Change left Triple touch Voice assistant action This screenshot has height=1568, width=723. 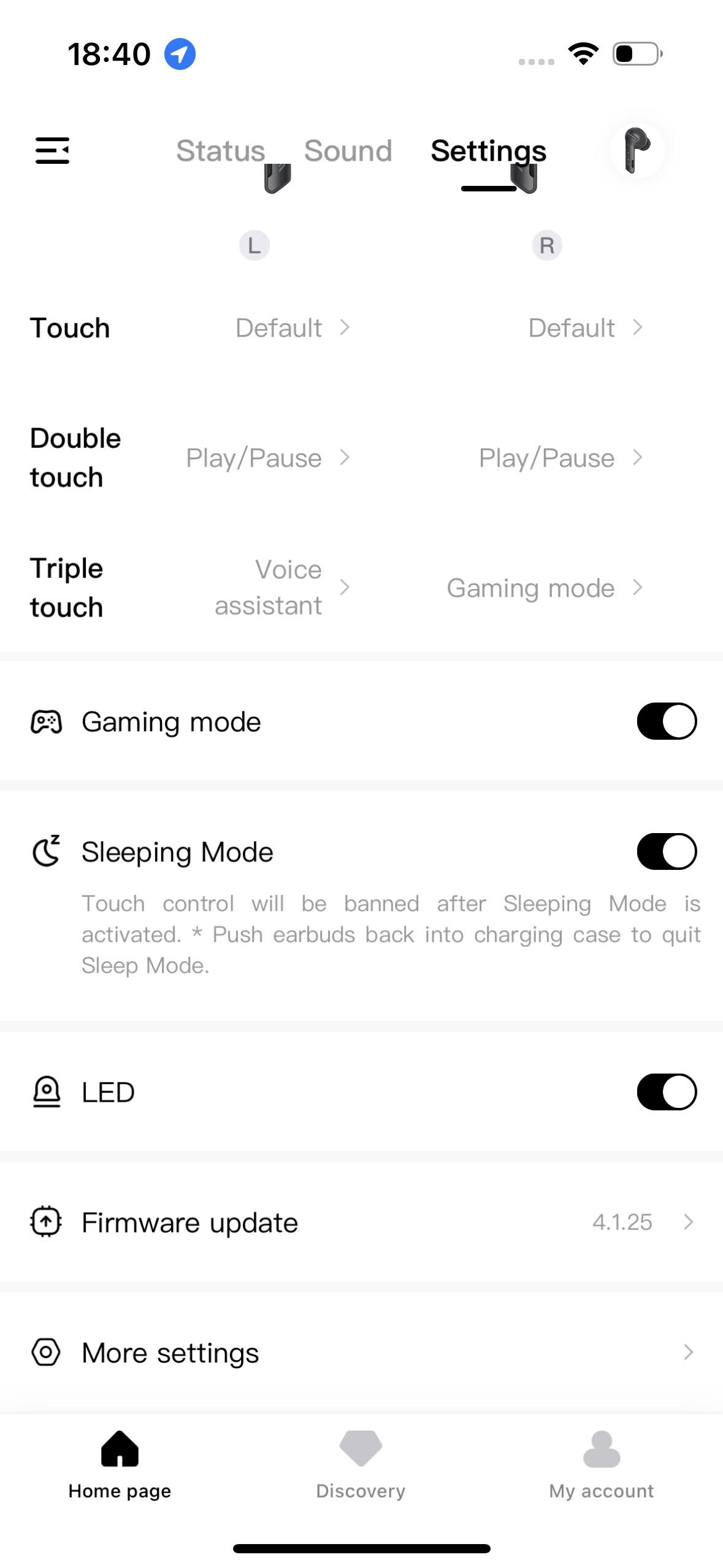tap(281, 588)
